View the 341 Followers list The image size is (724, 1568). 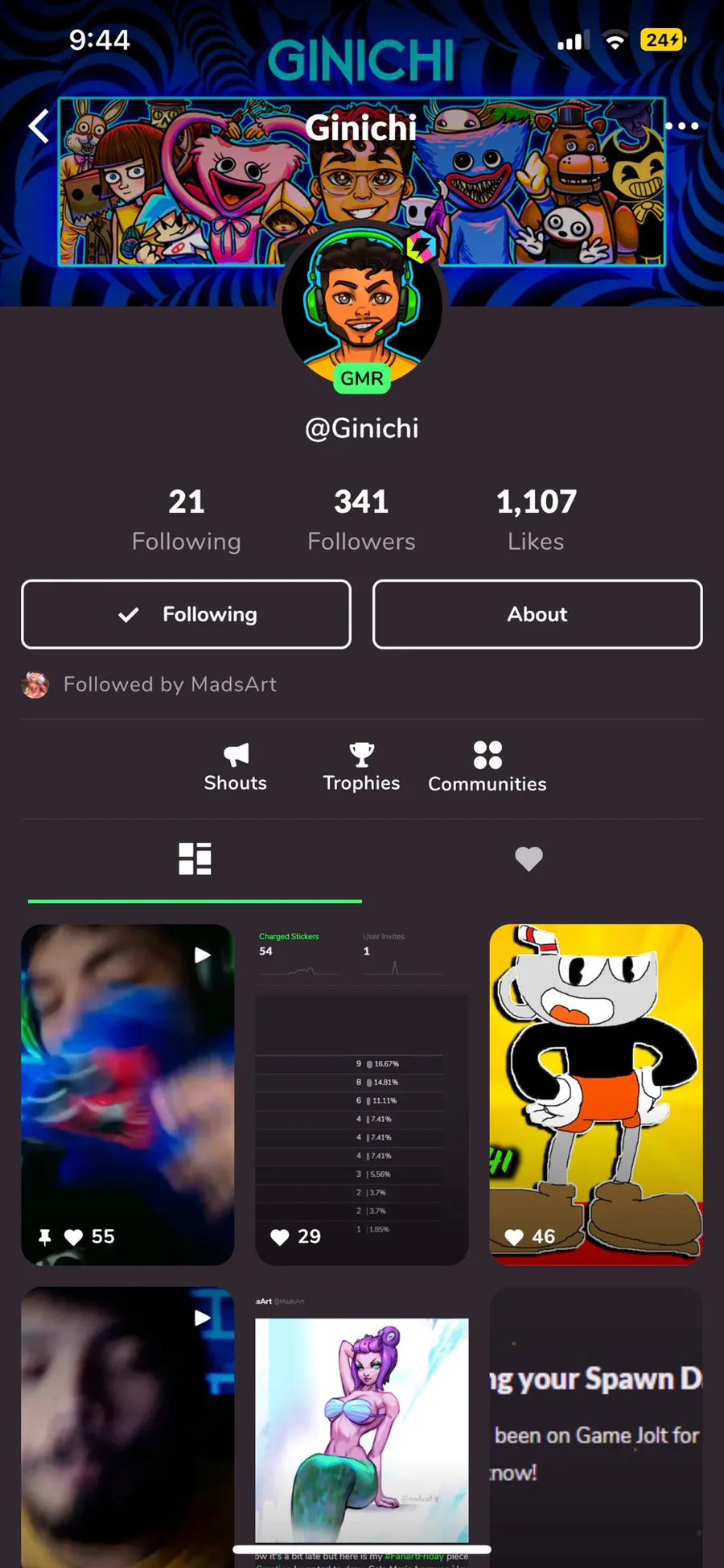pyautogui.click(x=361, y=519)
